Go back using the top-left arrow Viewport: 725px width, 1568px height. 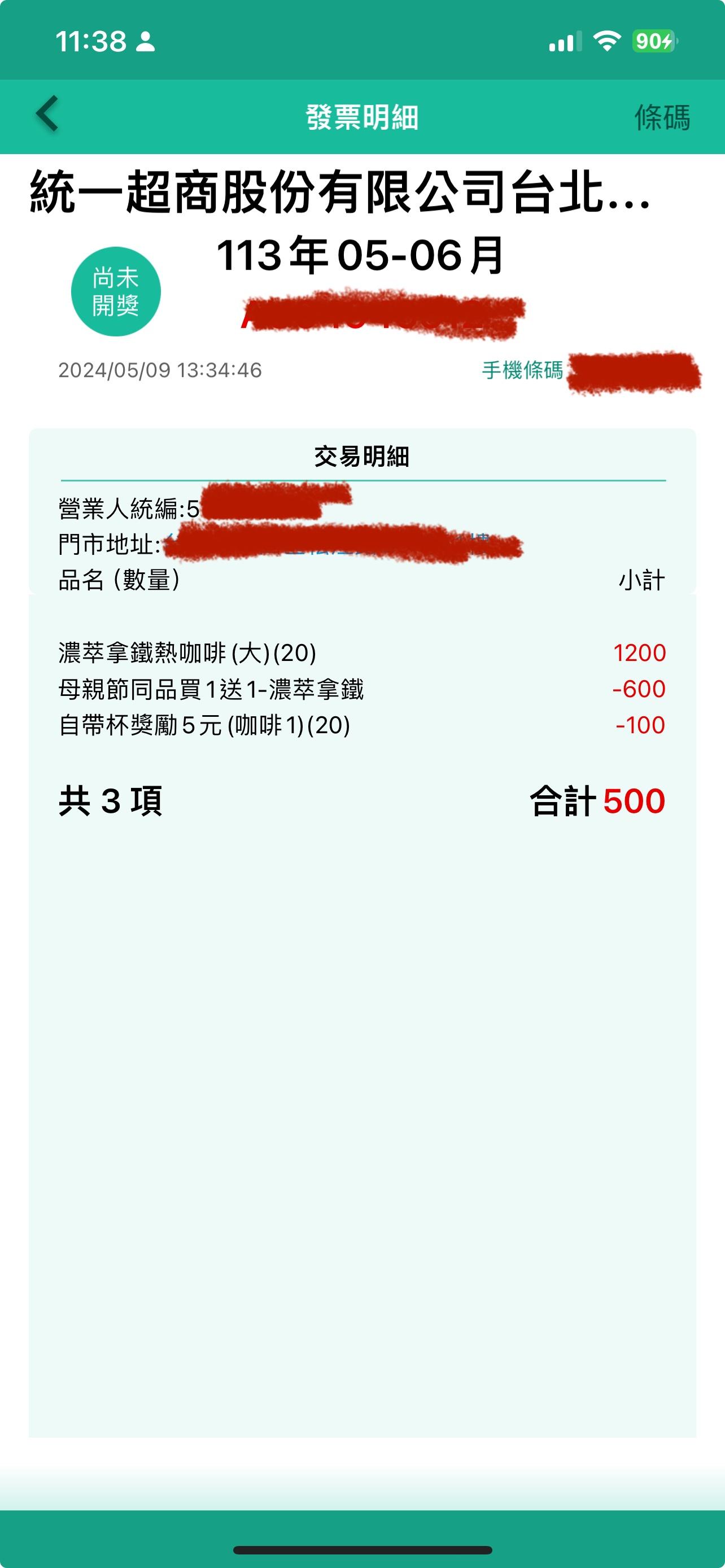point(47,114)
